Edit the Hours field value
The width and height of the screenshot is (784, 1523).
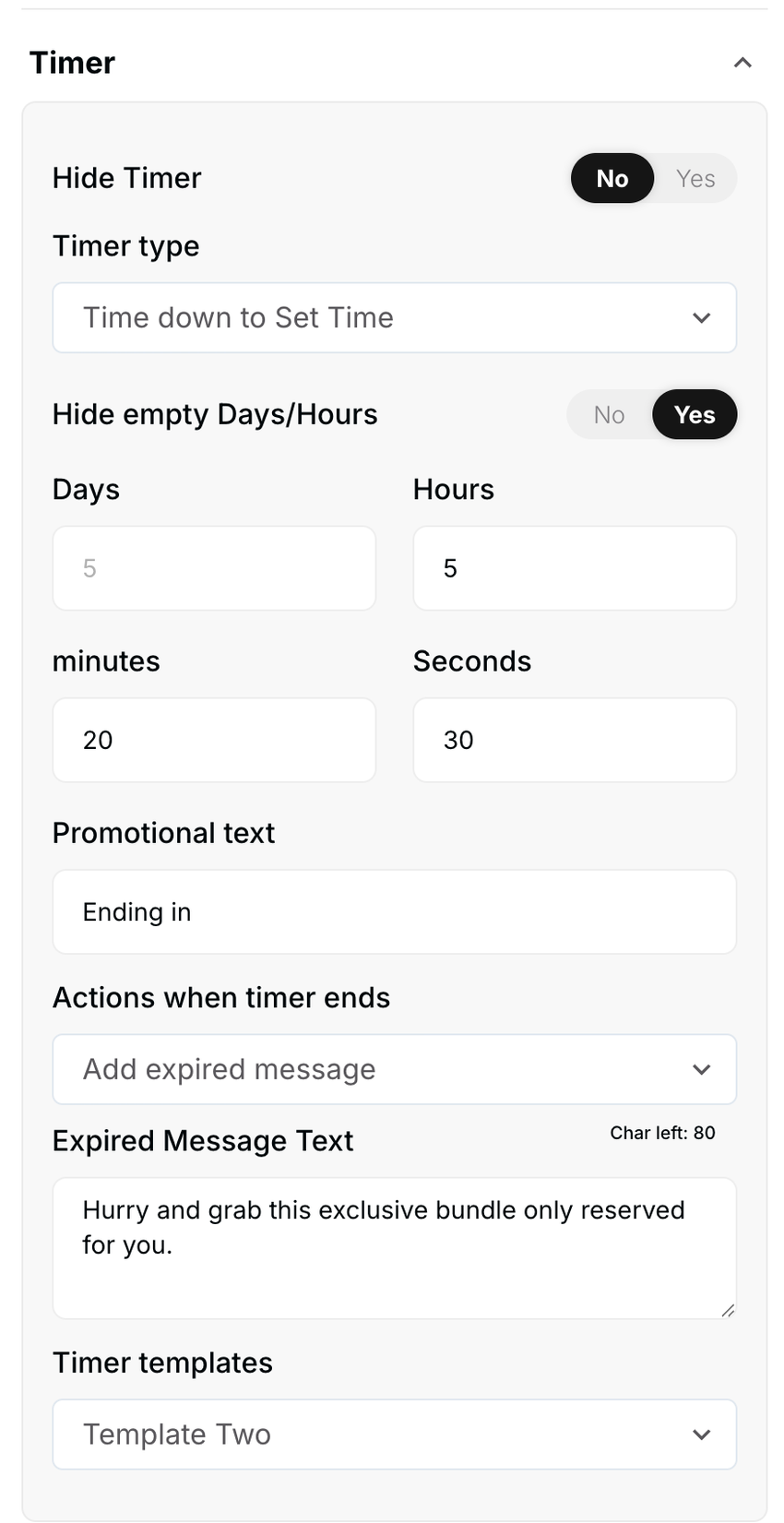(x=574, y=568)
